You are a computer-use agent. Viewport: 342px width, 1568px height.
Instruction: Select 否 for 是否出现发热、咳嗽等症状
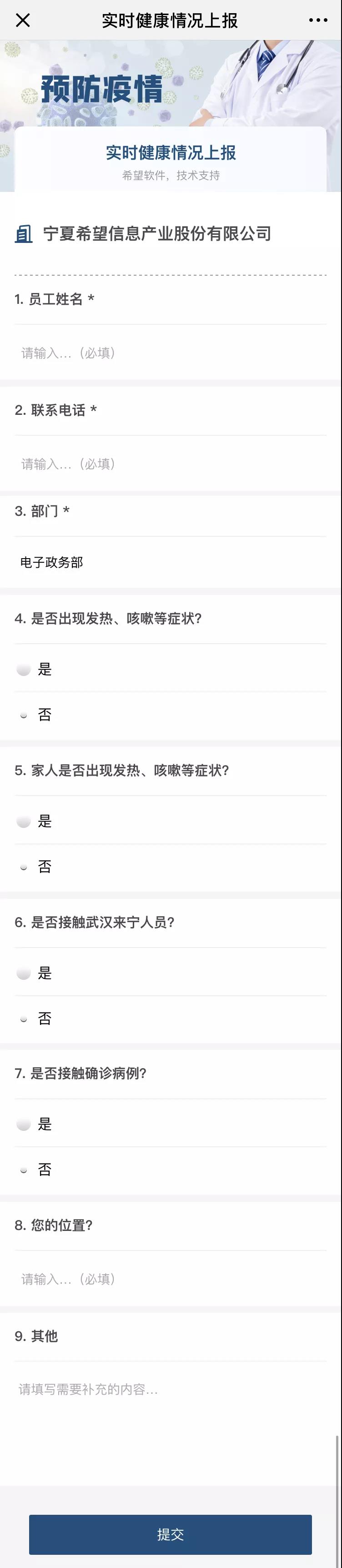click(25, 715)
